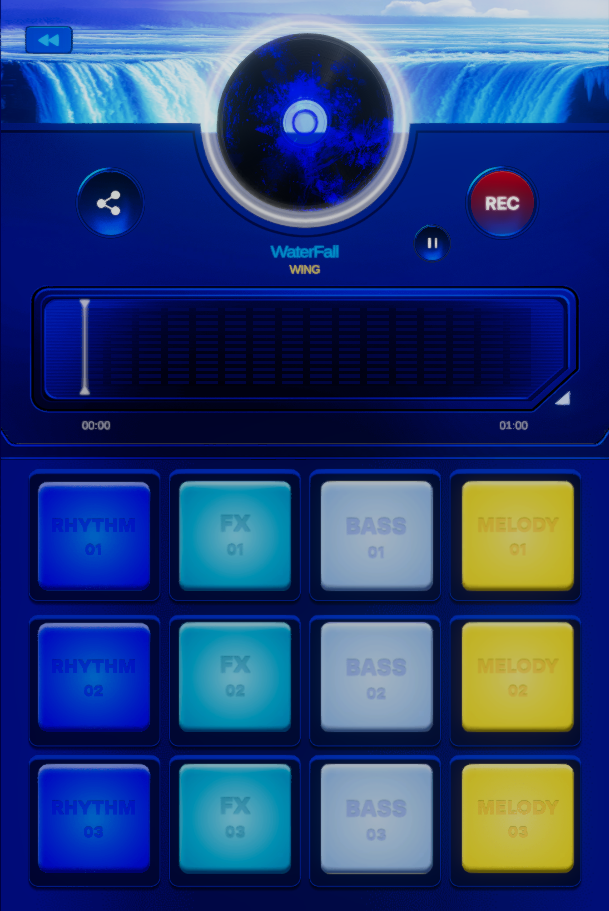The height and width of the screenshot is (911, 609).
Task: Start recording with REC button
Action: click(501, 203)
